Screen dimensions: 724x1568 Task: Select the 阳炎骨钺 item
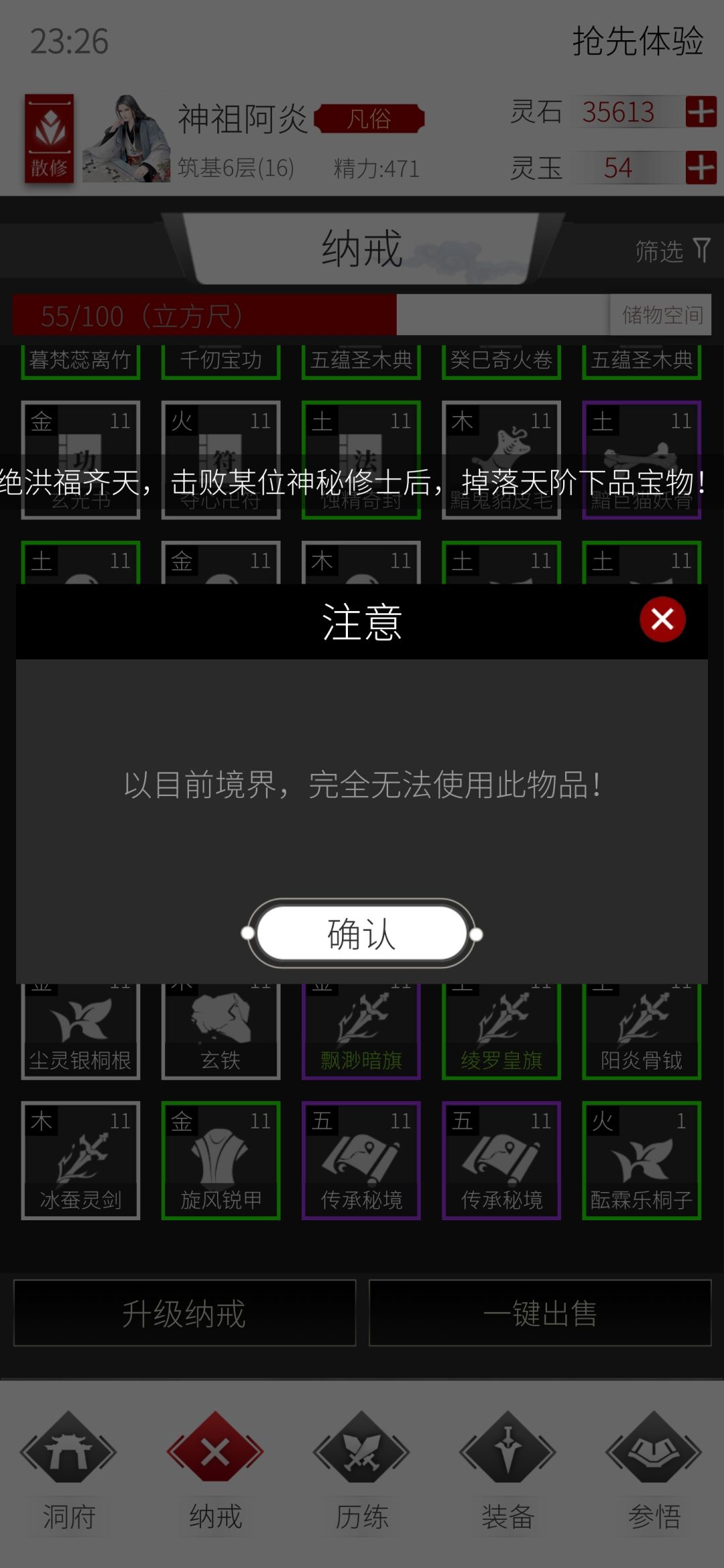pyautogui.click(x=642, y=1031)
